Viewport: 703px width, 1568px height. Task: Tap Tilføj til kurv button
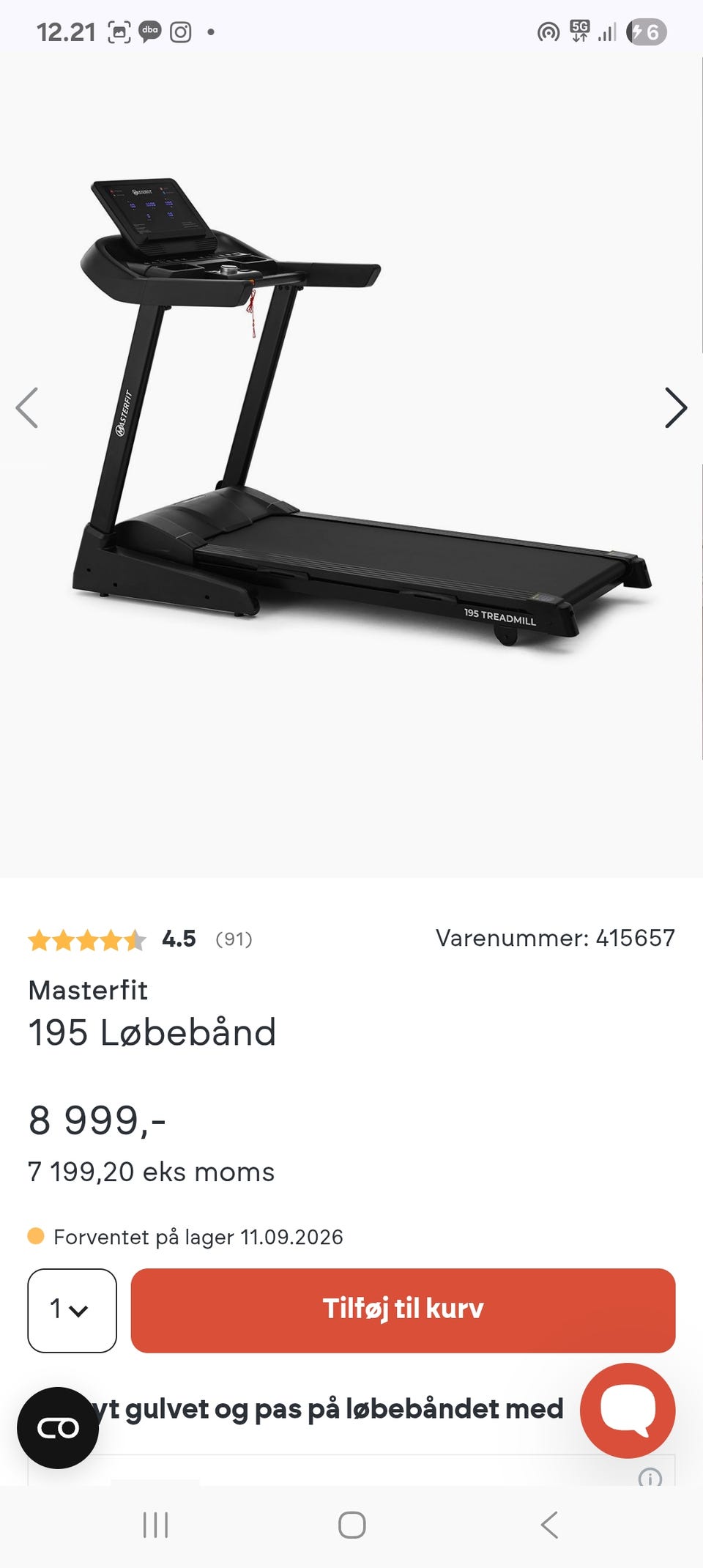[x=403, y=1310]
